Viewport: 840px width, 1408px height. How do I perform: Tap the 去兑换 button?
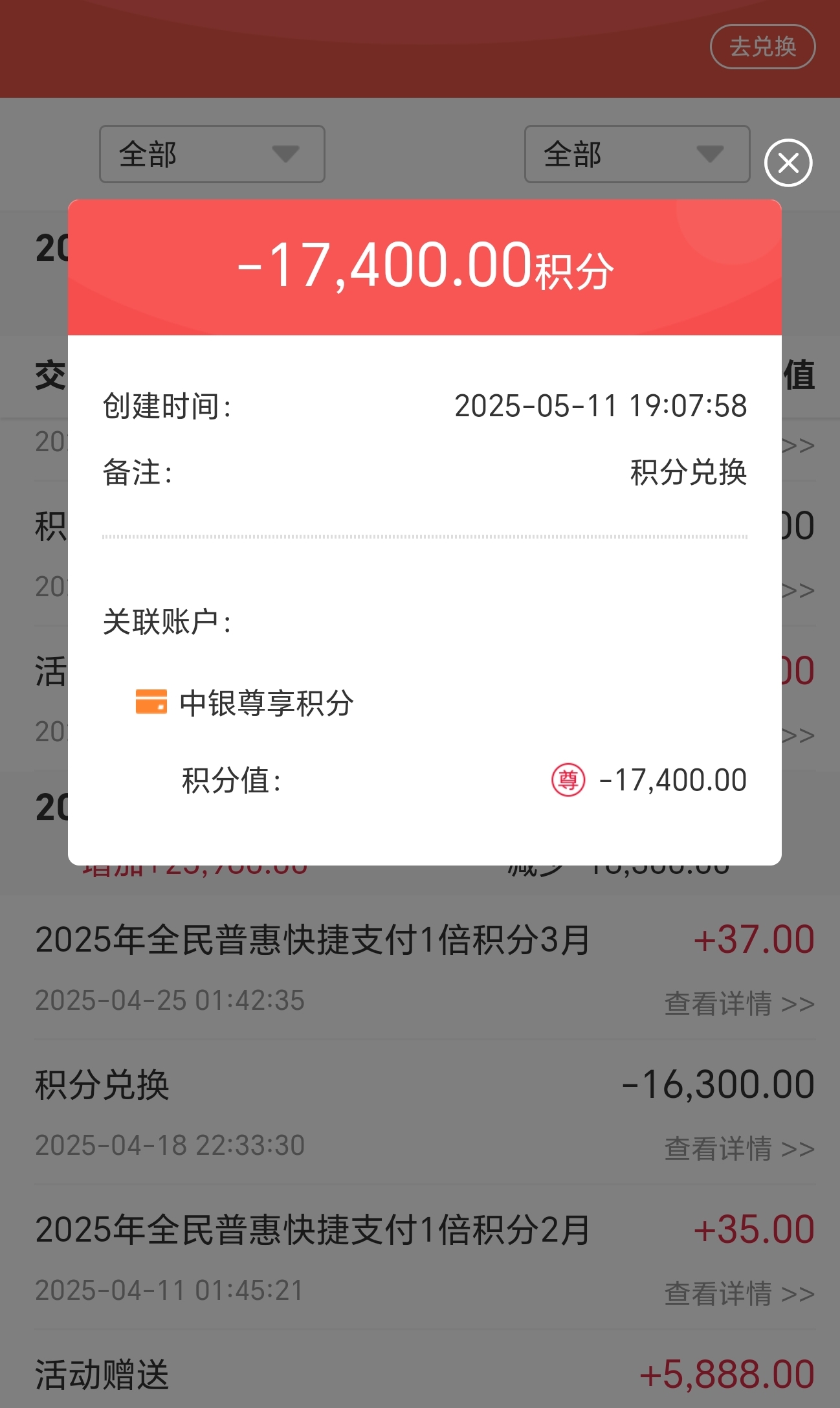point(762,46)
